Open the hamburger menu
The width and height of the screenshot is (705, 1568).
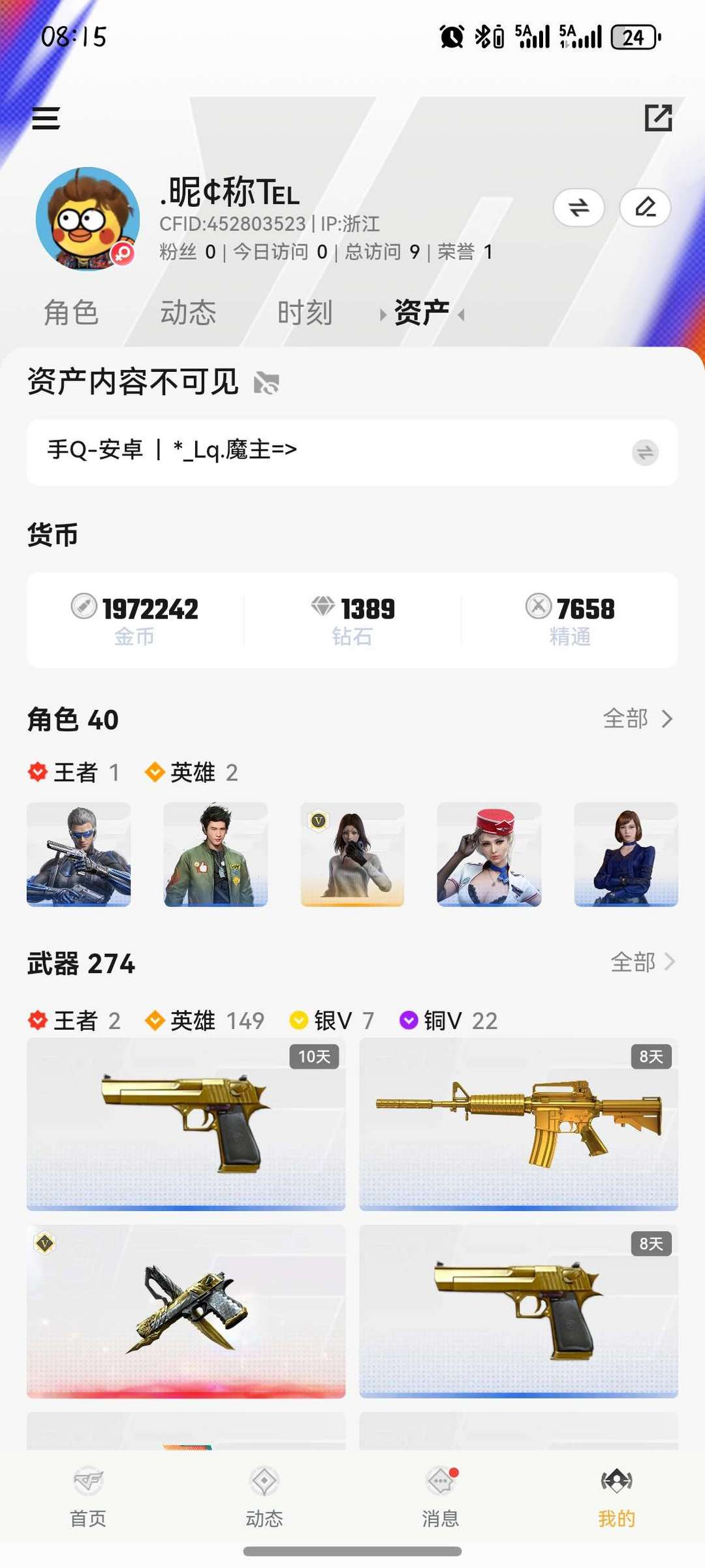click(x=46, y=118)
